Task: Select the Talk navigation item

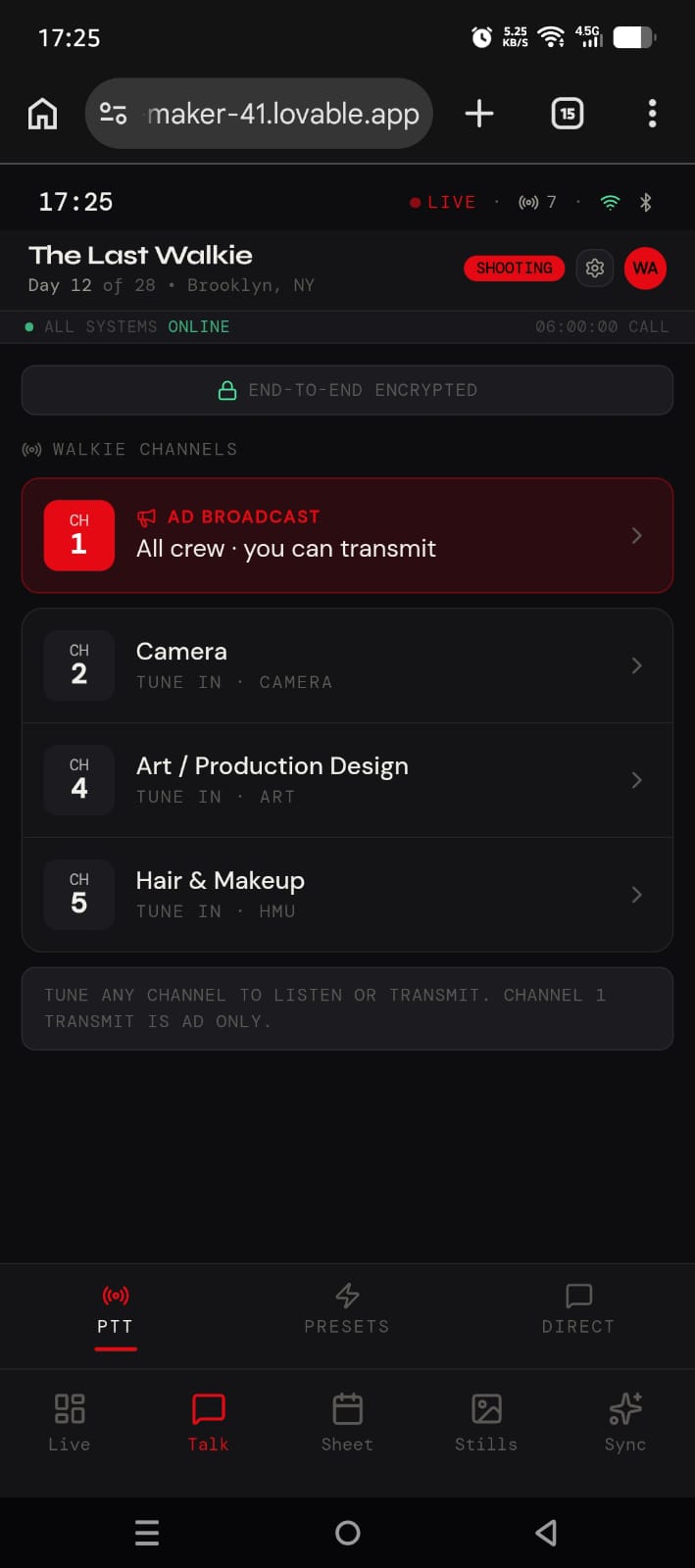Action: [209, 1422]
